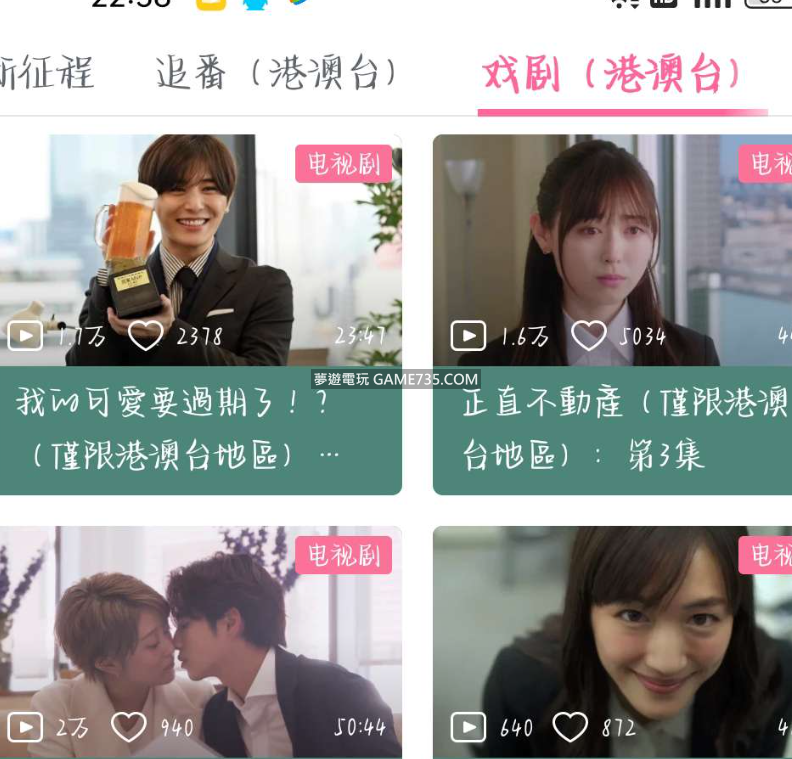Open the video card with 640 plays
This screenshot has width=792, height=759.
612,640
